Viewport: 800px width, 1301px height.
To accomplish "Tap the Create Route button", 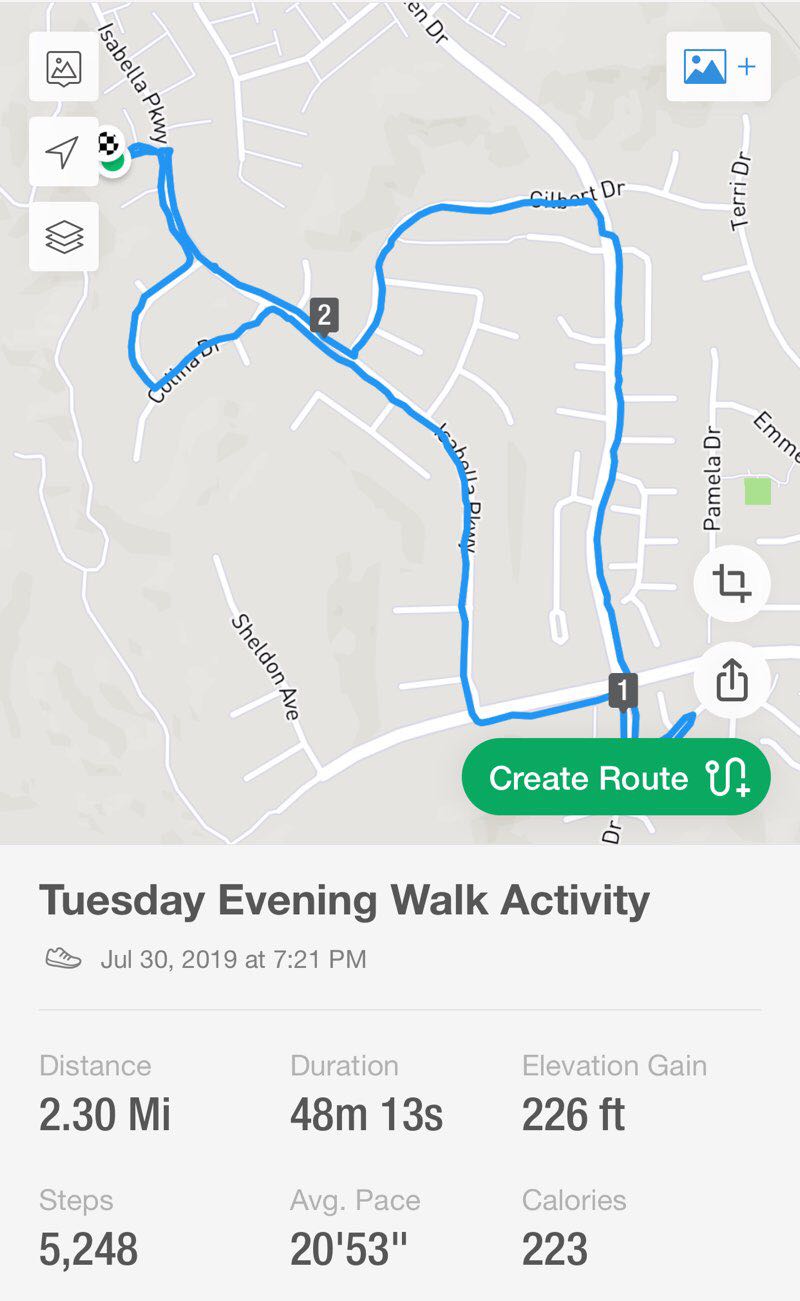I will pos(616,778).
